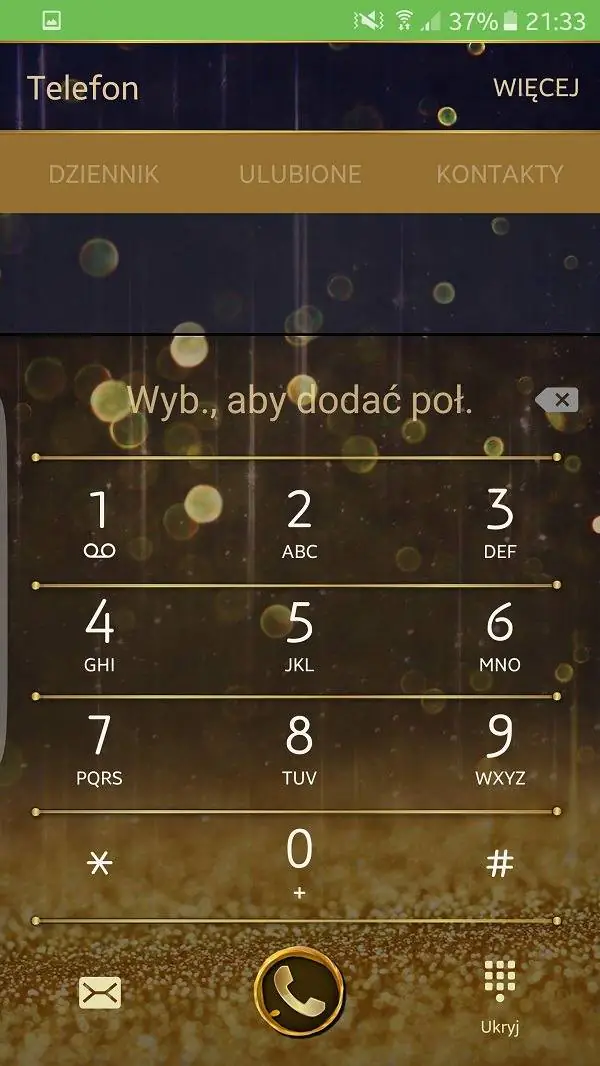Enter digit 6 MNO
The image size is (600, 1066).
tap(499, 635)
